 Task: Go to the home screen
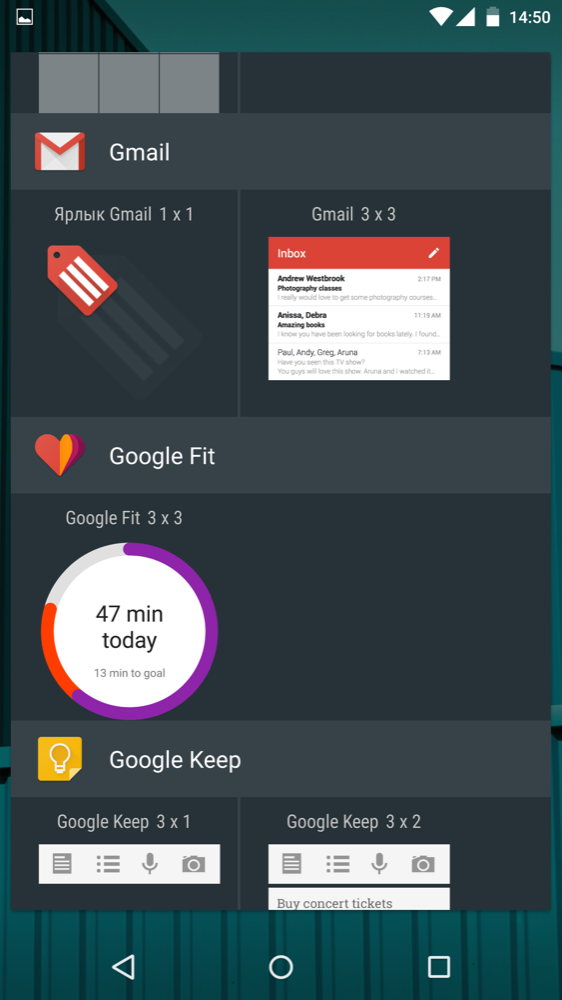pos(281,966)
